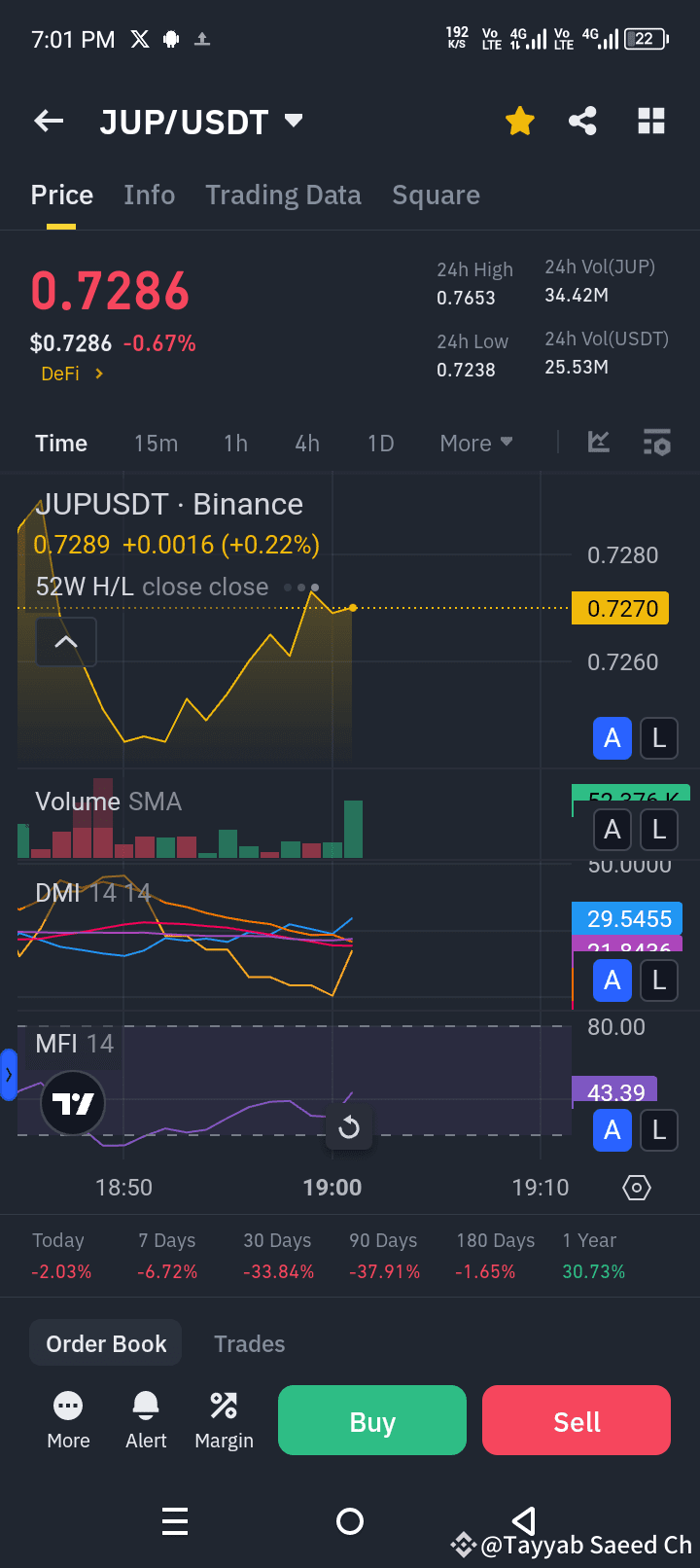The height and width of the screenshot is (1568, 700).
Task: Expand the More timeframe dropdown
Action: point(474,443)
